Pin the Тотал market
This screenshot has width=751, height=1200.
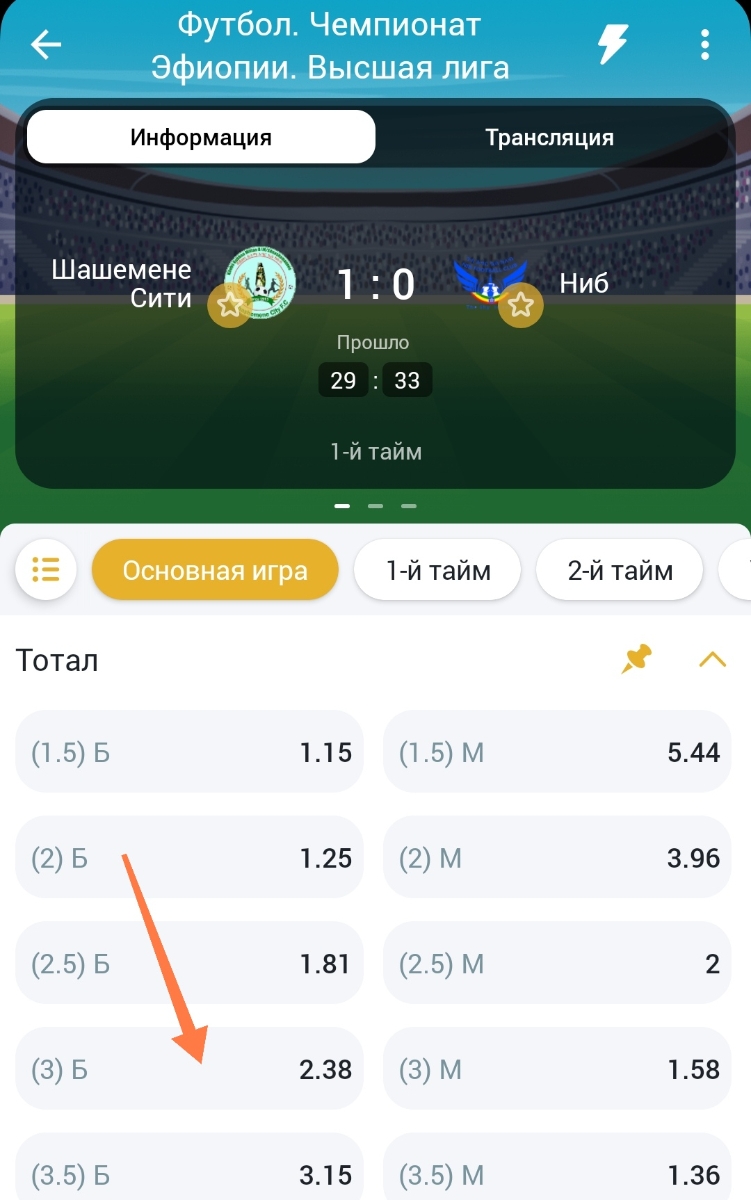pyautogui.click(x=636, y=659)
